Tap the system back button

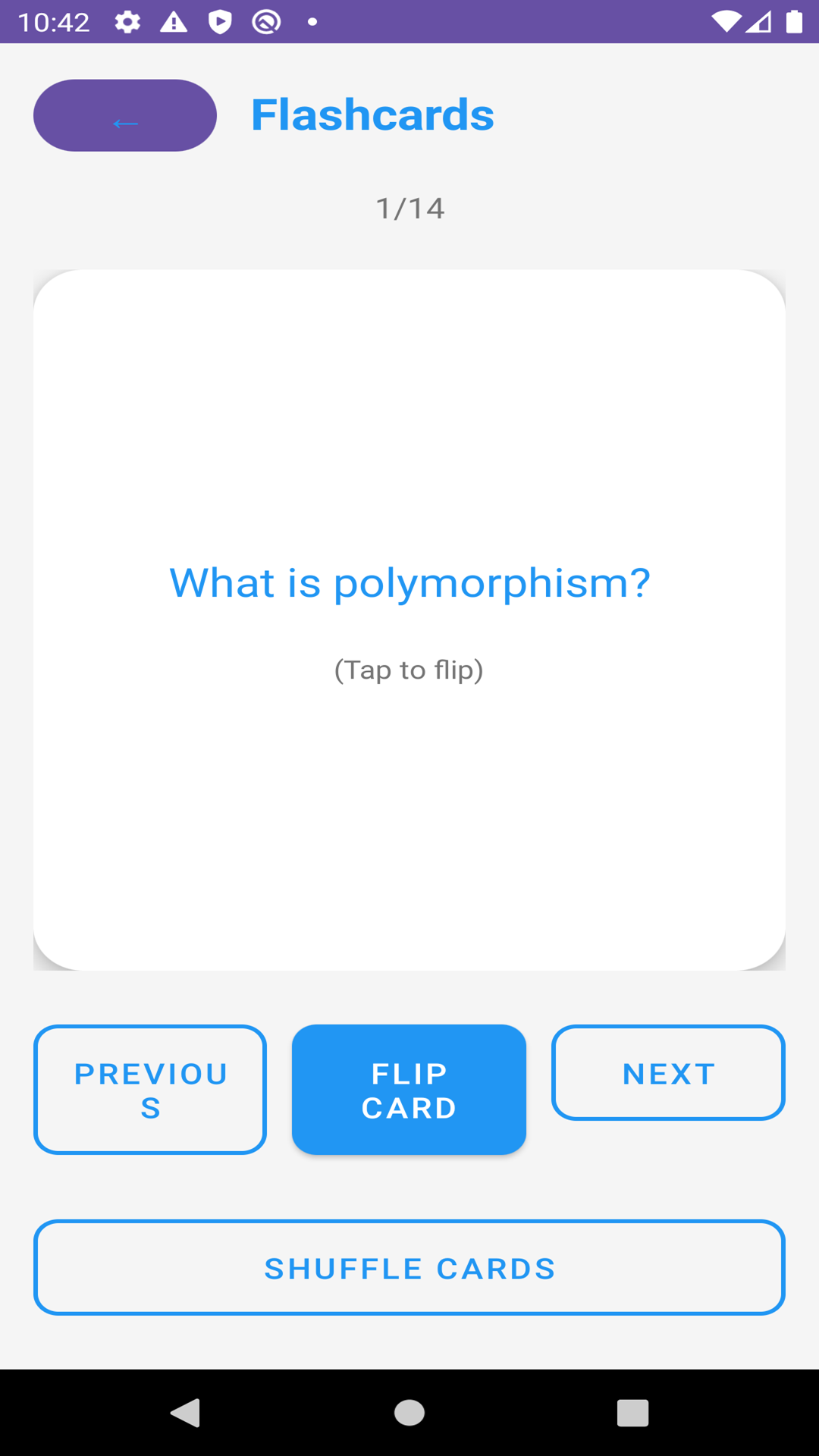pyautogui.click(x=185, y=1413)
